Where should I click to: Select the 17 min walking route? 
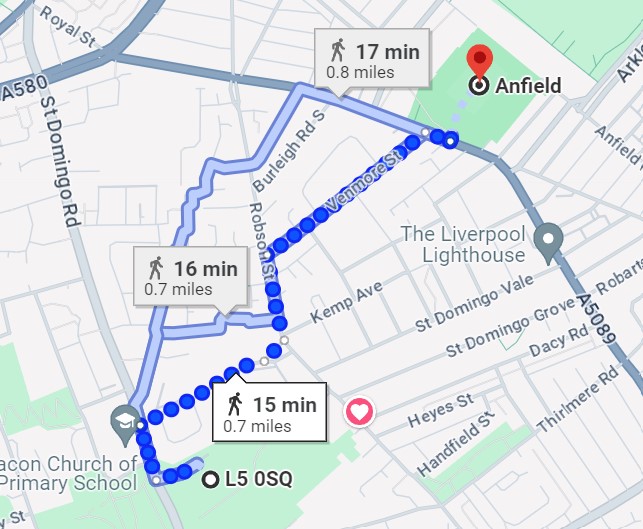(370, 59)
